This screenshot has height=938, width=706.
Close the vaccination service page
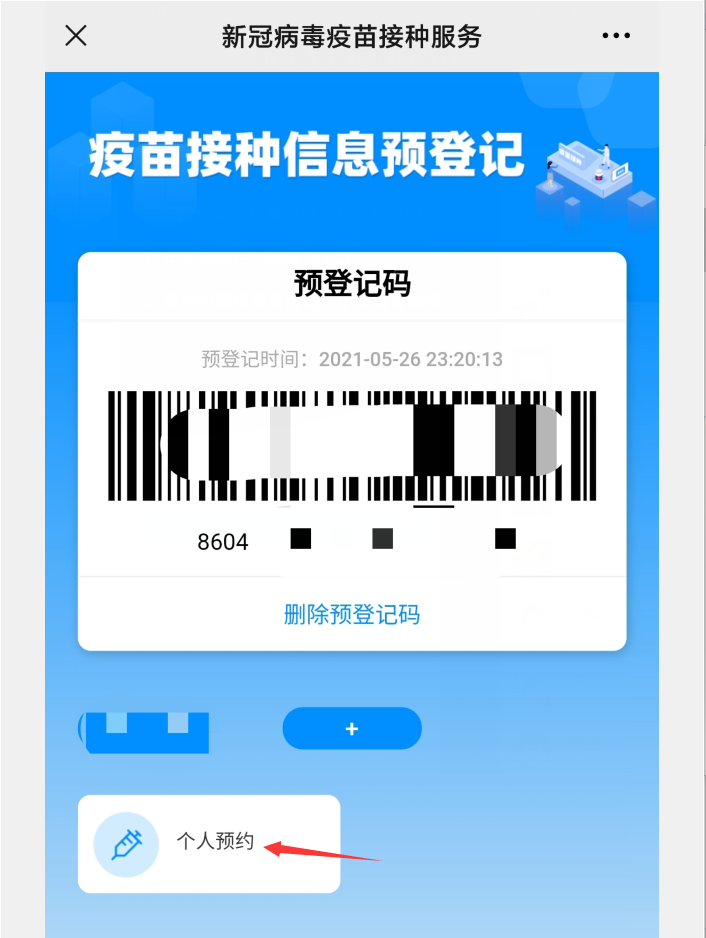pos(76,36)
